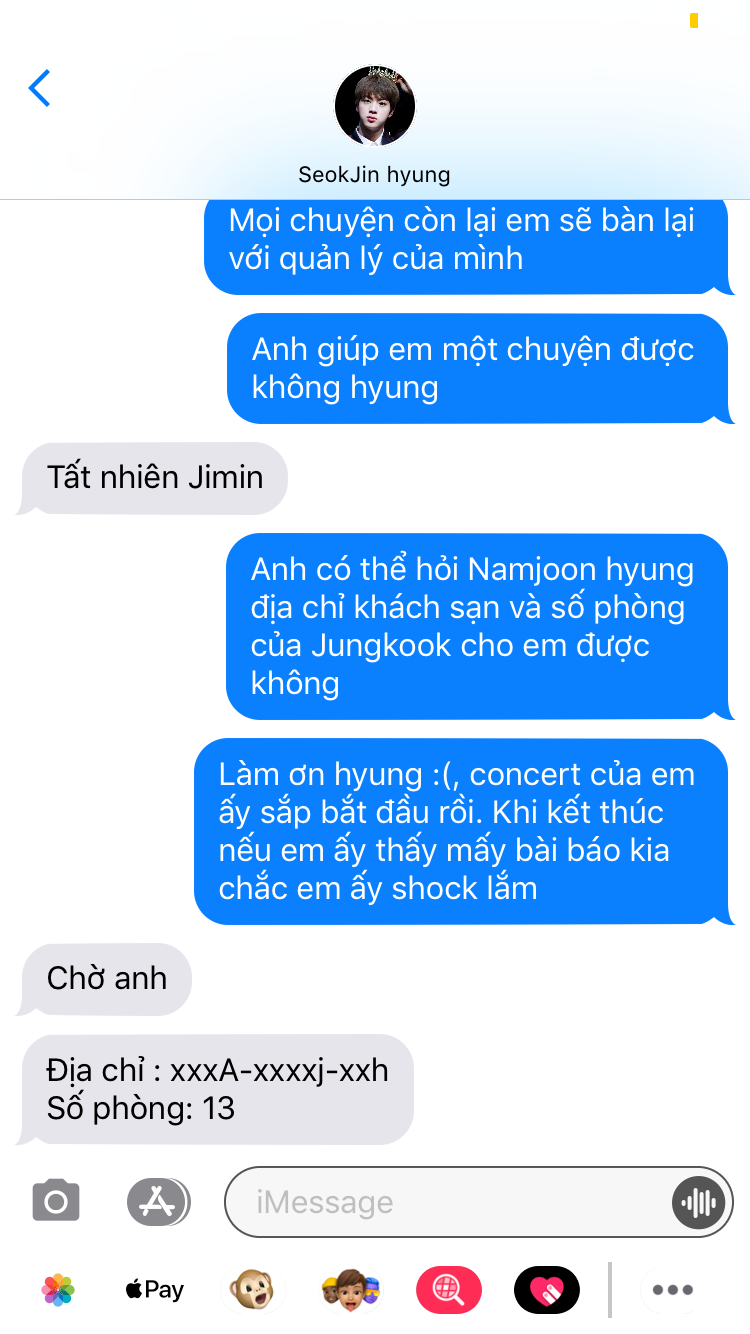Open the images search app
Screen dimensions: 750x1334
pos(448,1290)
